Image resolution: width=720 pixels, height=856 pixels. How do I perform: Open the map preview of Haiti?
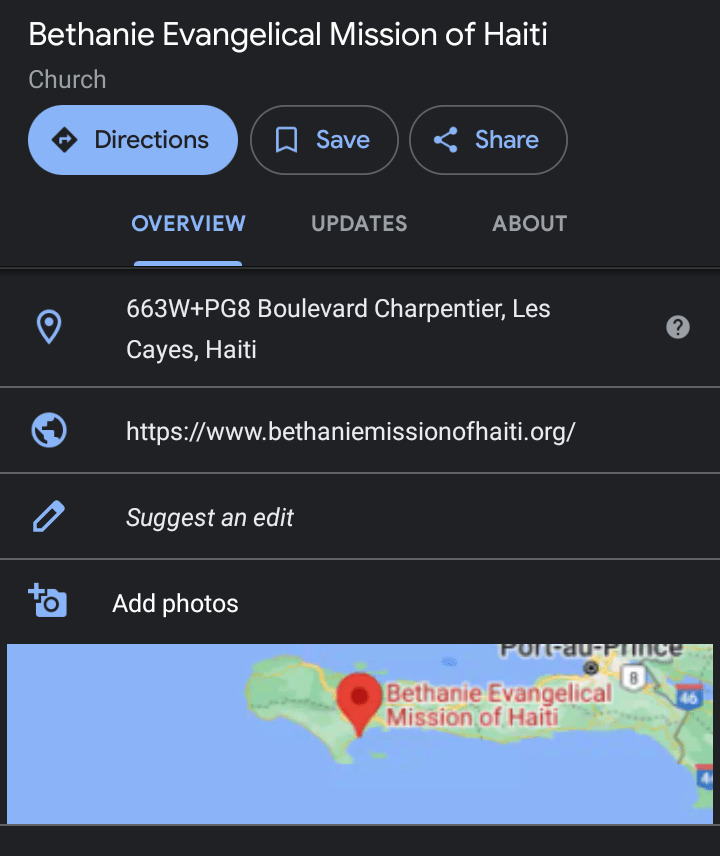click(360, 733)
